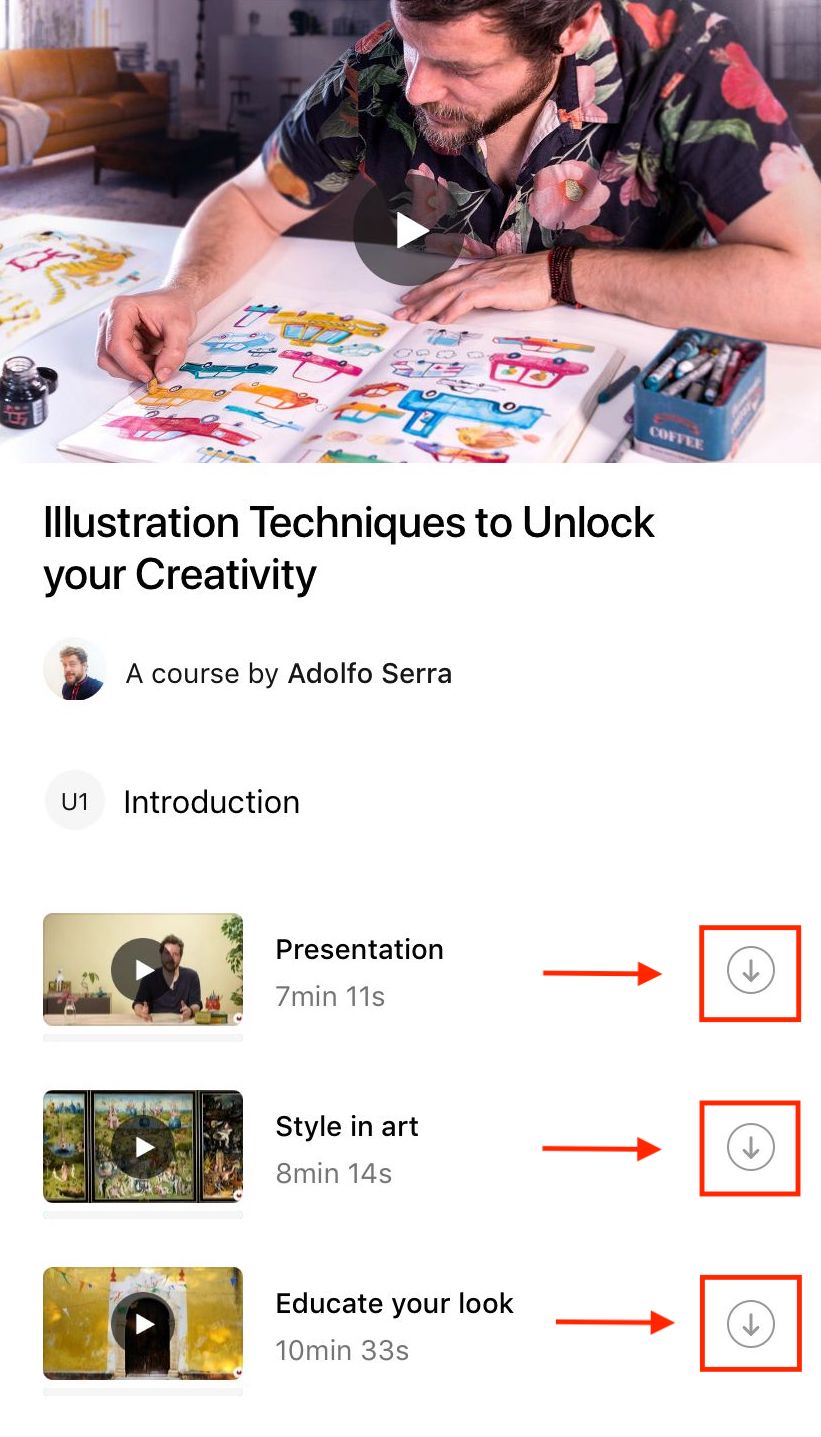This screenshot has height=1437, width=821.
Task: Open Adolfo Serra's profile
Action: tap(369, 673)
